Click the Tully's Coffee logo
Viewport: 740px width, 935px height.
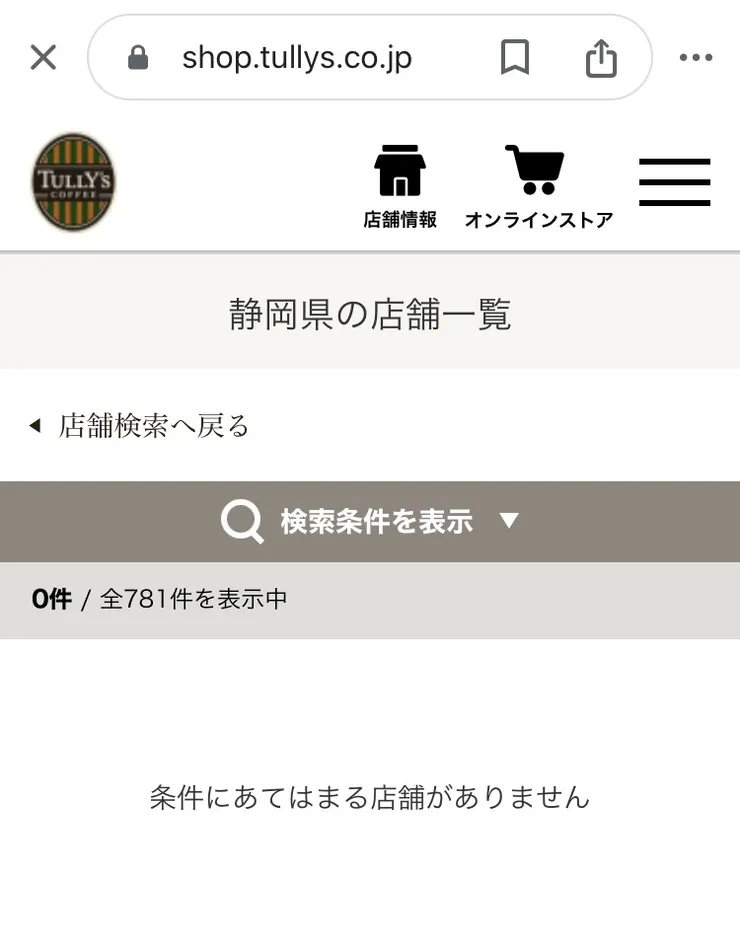point(74,182)
